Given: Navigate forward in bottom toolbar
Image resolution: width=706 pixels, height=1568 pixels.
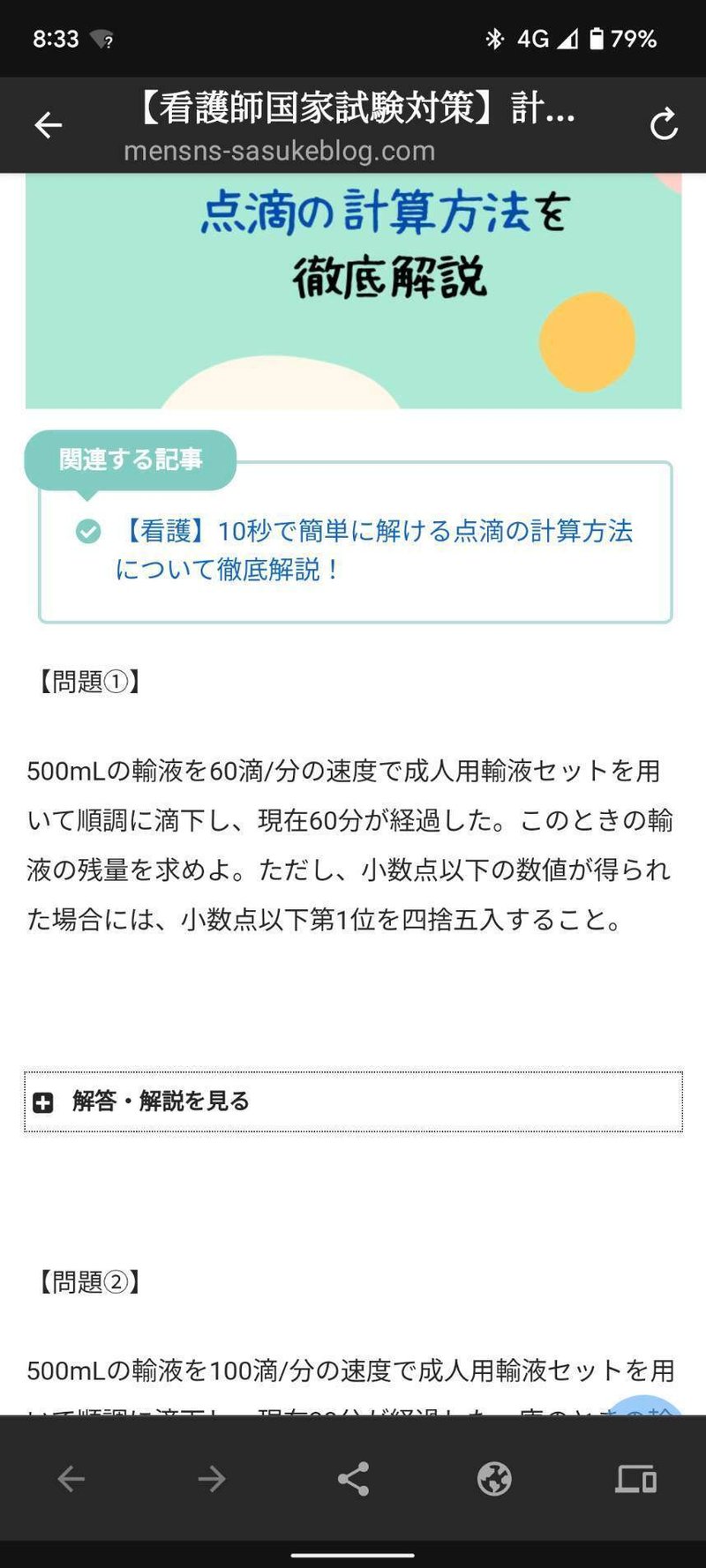Looking at the screenshot, I should pos(212,1479).
